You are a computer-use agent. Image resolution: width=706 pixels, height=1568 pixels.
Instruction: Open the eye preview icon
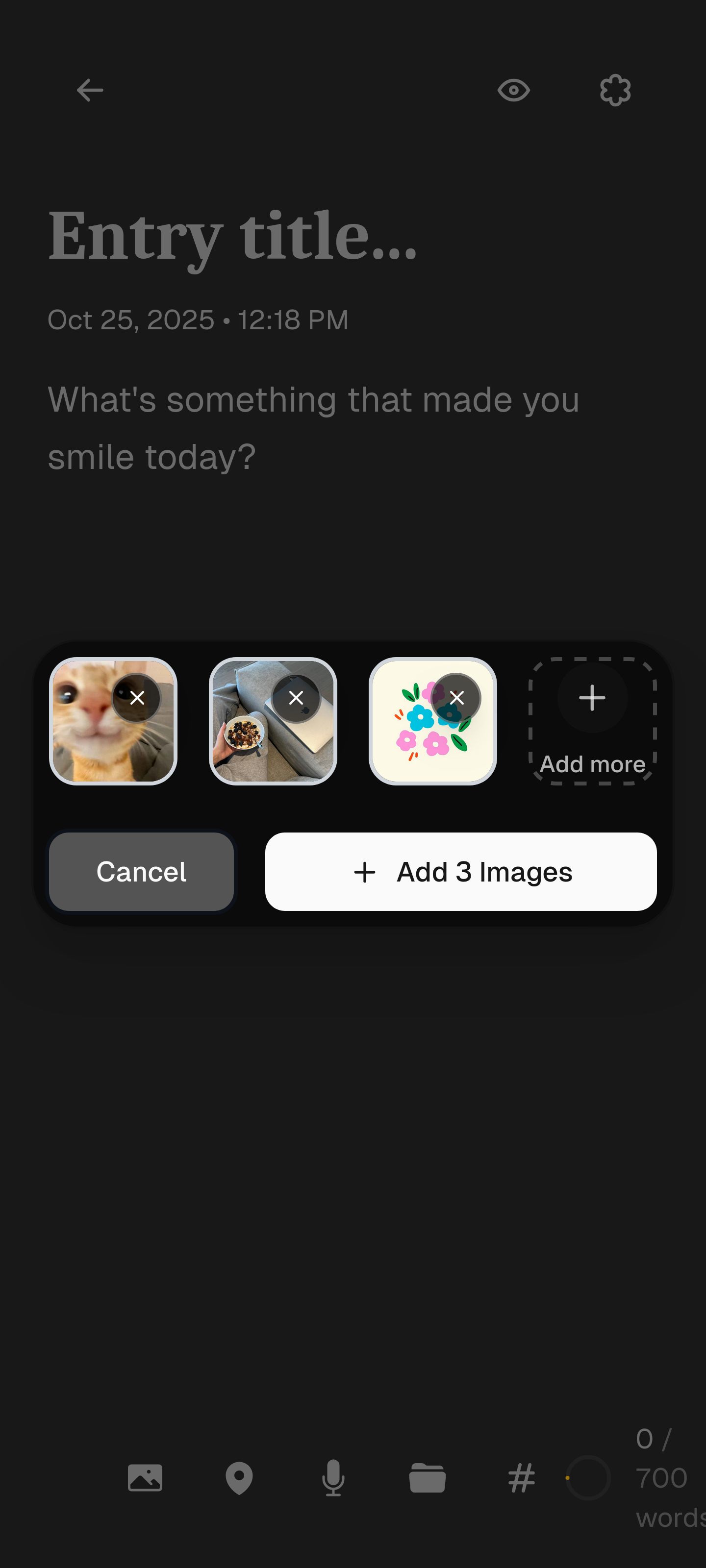pyautogui.click(x=513, y=90)
